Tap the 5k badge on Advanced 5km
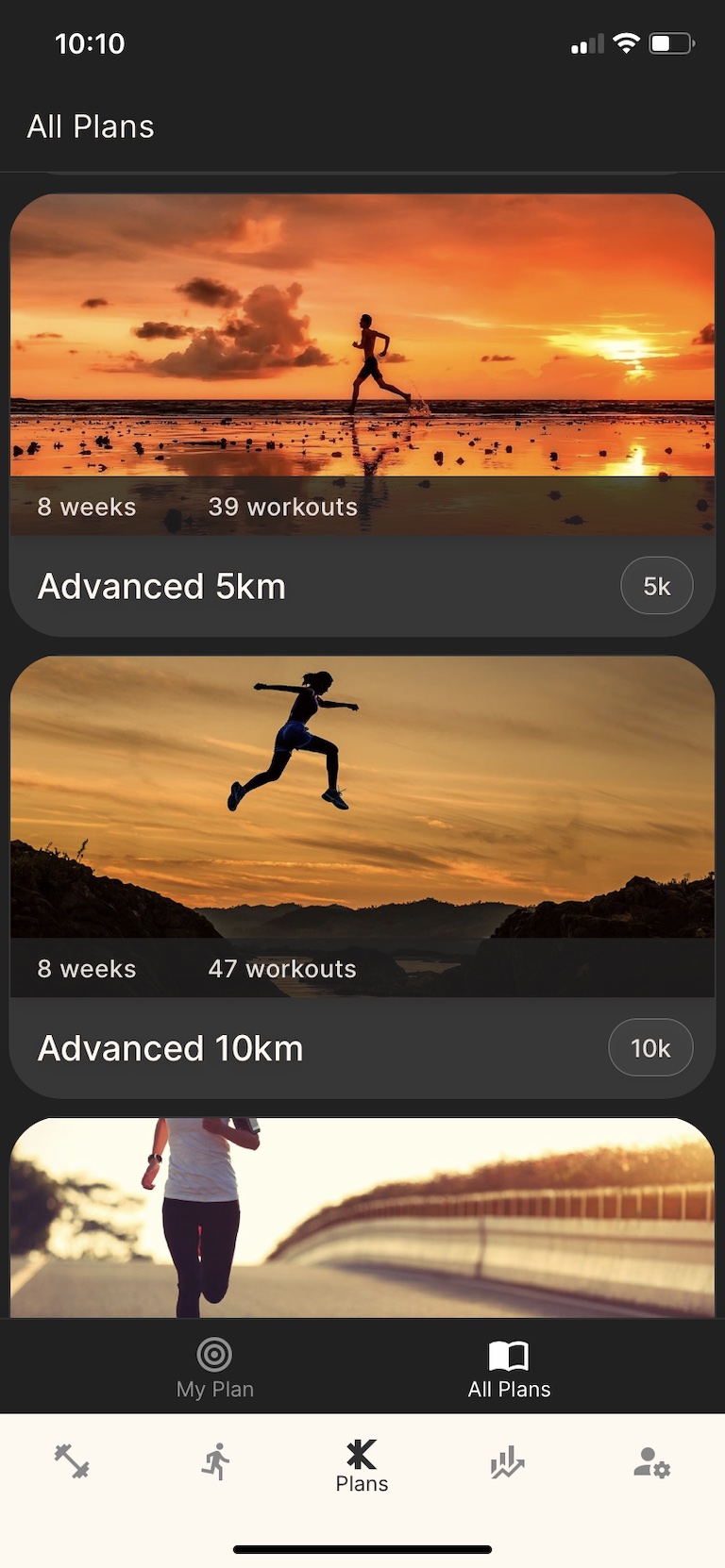The width and height of the screenshot is (725, 1568). (657, 585)
